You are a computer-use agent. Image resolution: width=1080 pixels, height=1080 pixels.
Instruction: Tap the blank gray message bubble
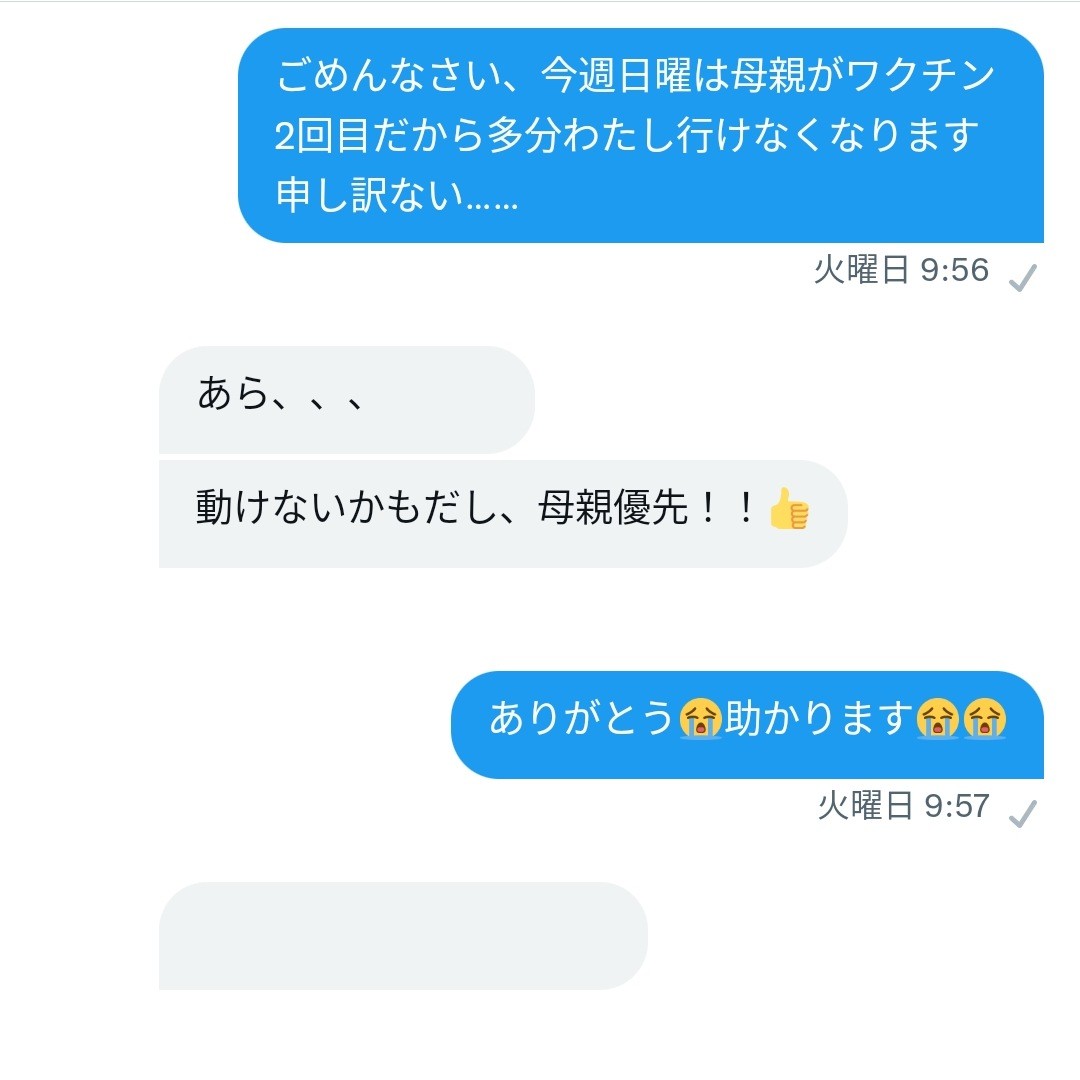402,936
